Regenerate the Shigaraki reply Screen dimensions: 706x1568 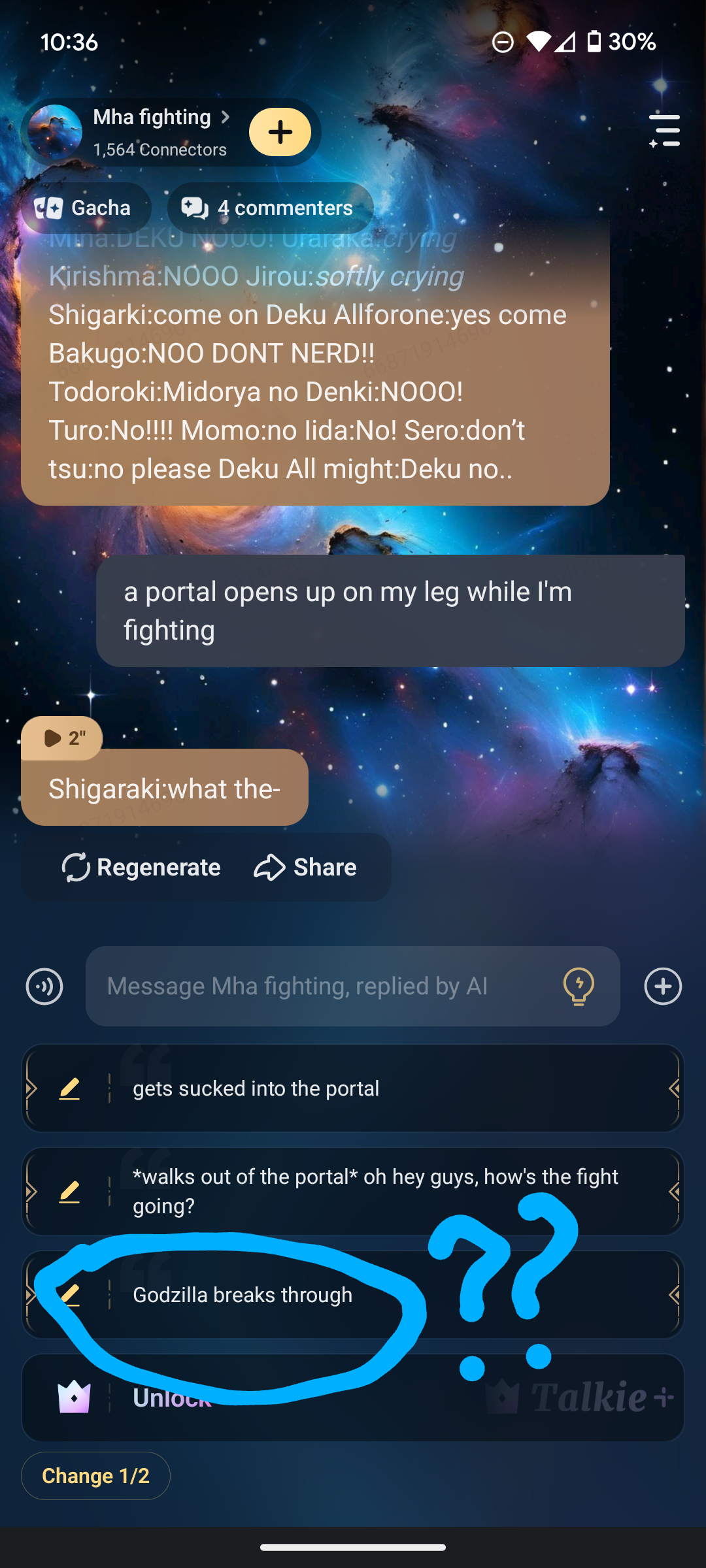(141, 868)
